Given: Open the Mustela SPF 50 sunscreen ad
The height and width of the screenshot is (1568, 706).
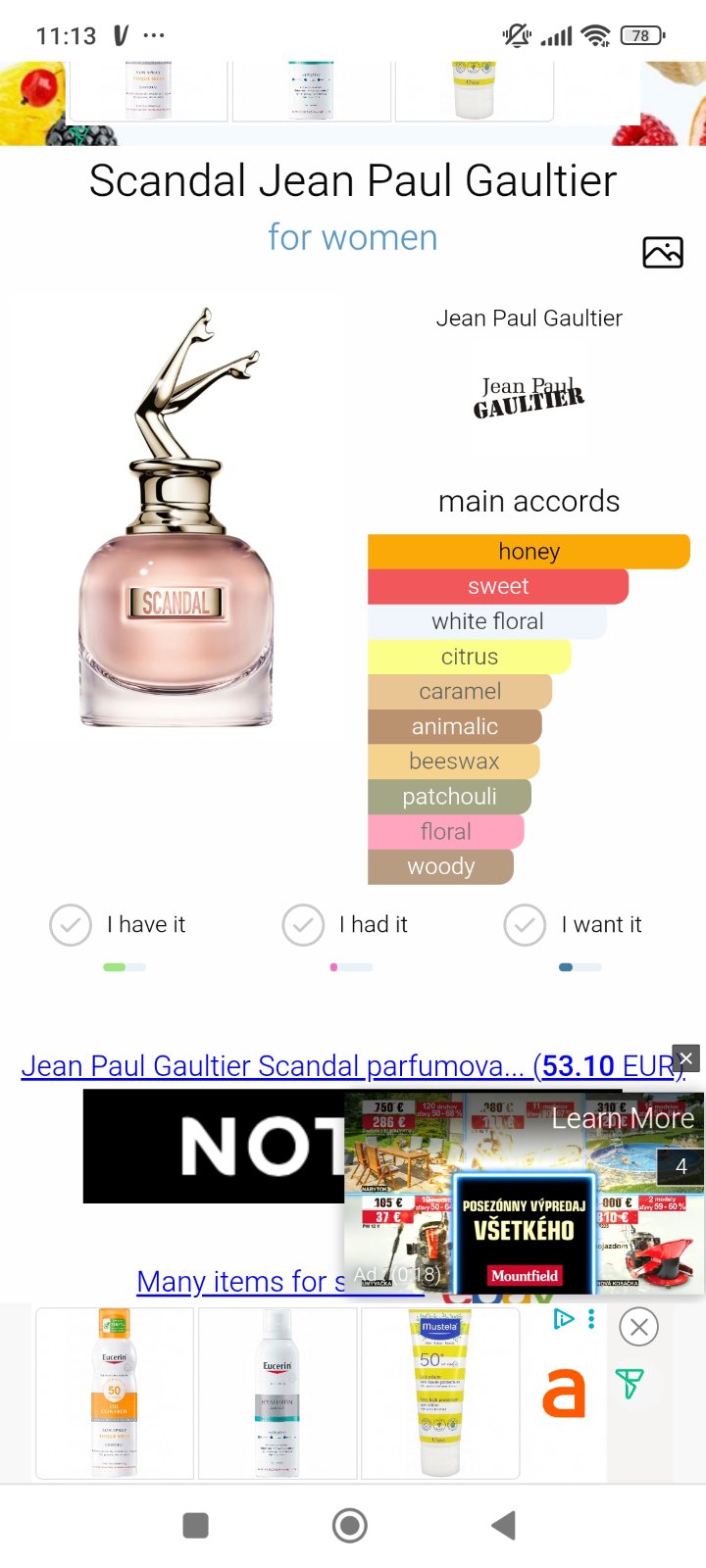Looking at the screenshot, I should pyautogui.click(x=440, y=1393).
